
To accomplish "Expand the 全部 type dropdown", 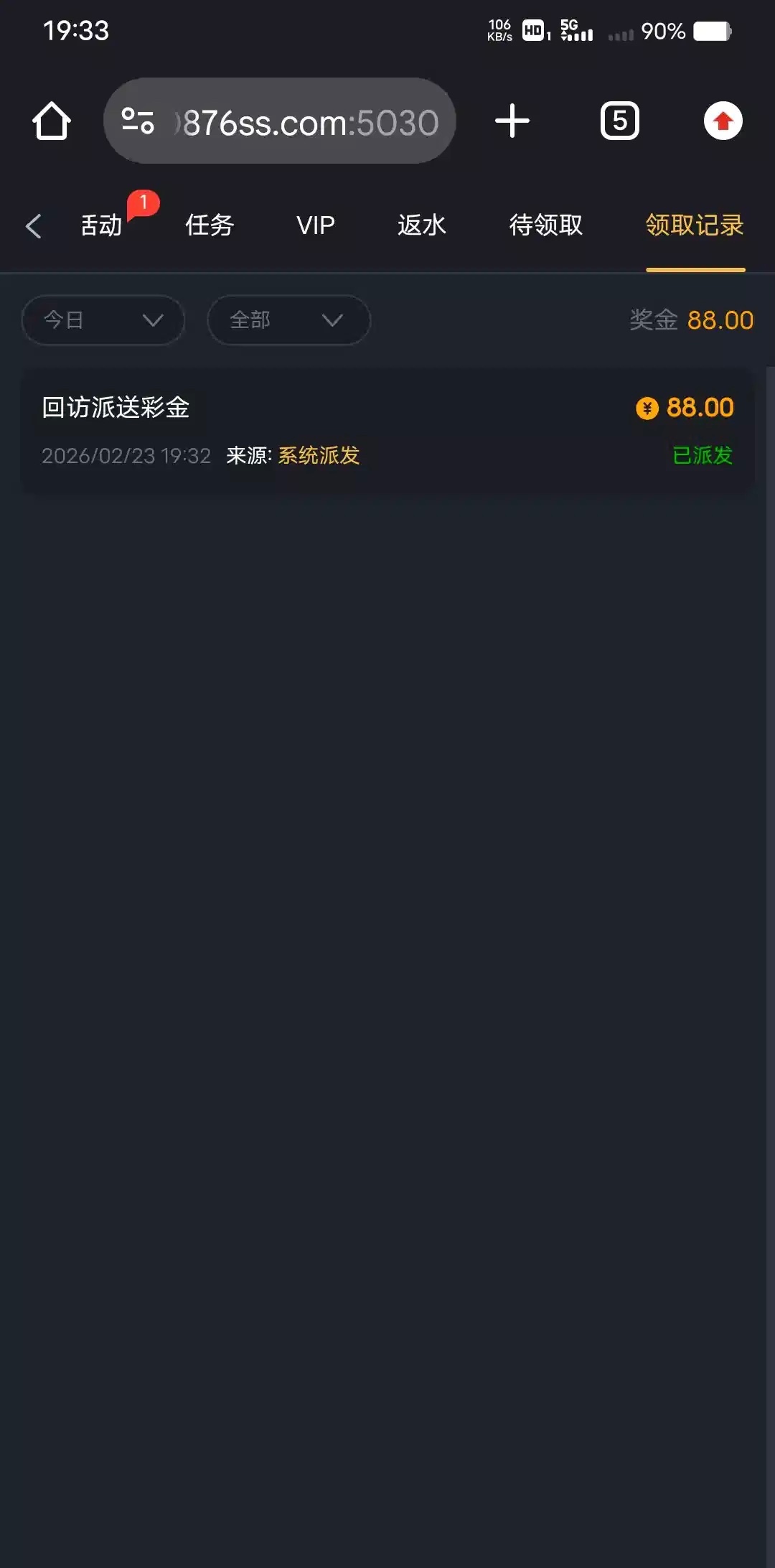I will point(288,320).
